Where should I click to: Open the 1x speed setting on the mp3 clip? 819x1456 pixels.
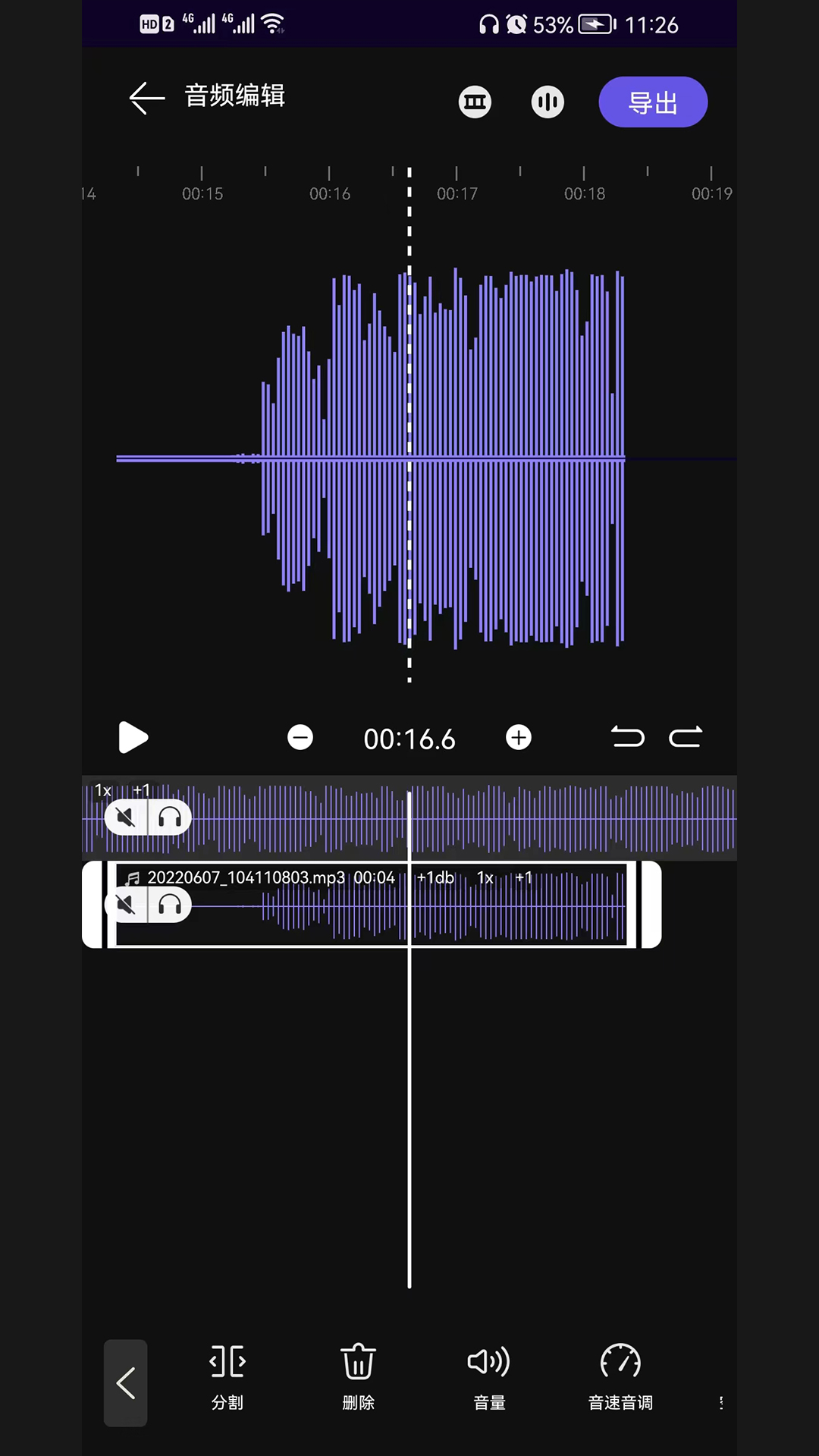[485, 877]
